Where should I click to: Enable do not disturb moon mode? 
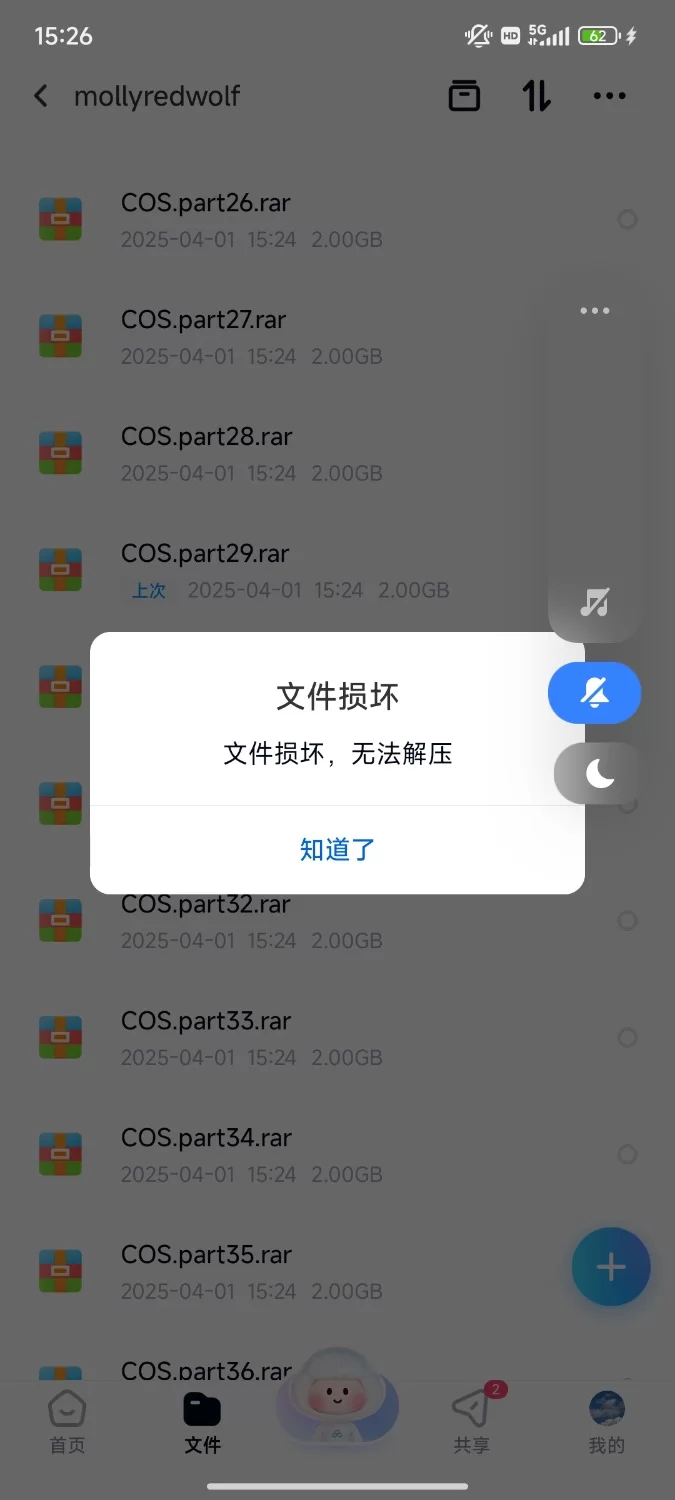tap(599, 773)
